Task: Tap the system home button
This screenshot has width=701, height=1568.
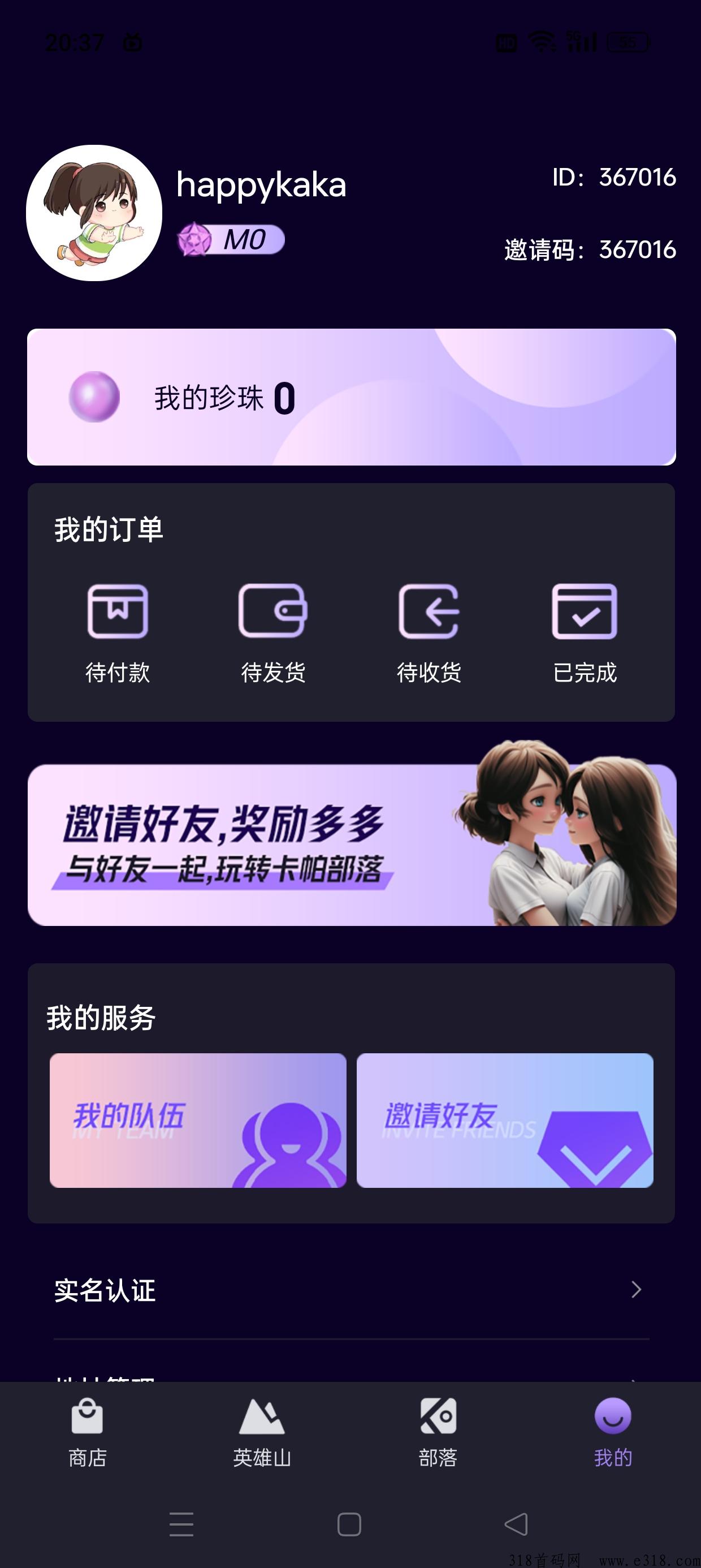Action: [x=349, y=1524]
